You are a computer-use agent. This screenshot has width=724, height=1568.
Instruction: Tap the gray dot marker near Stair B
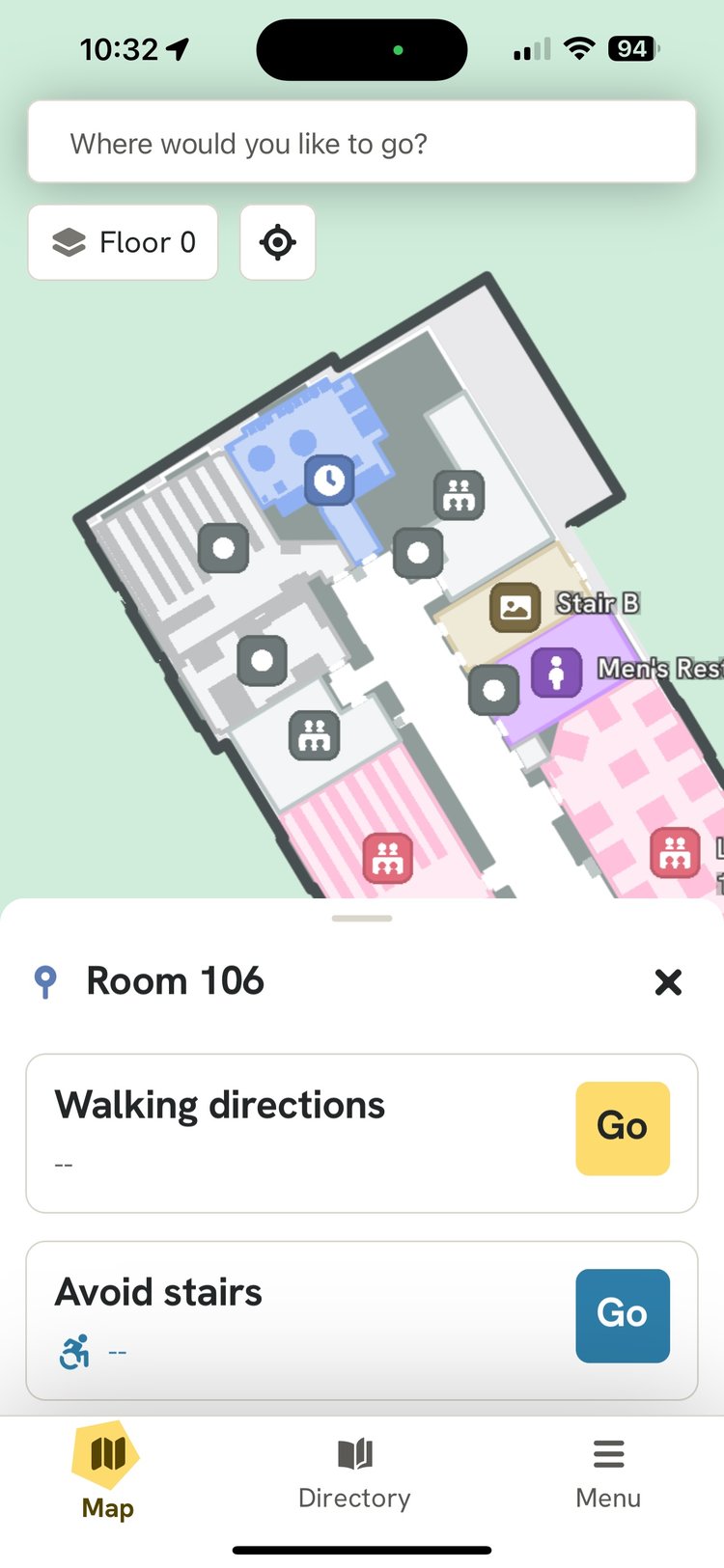pos(493,690)
